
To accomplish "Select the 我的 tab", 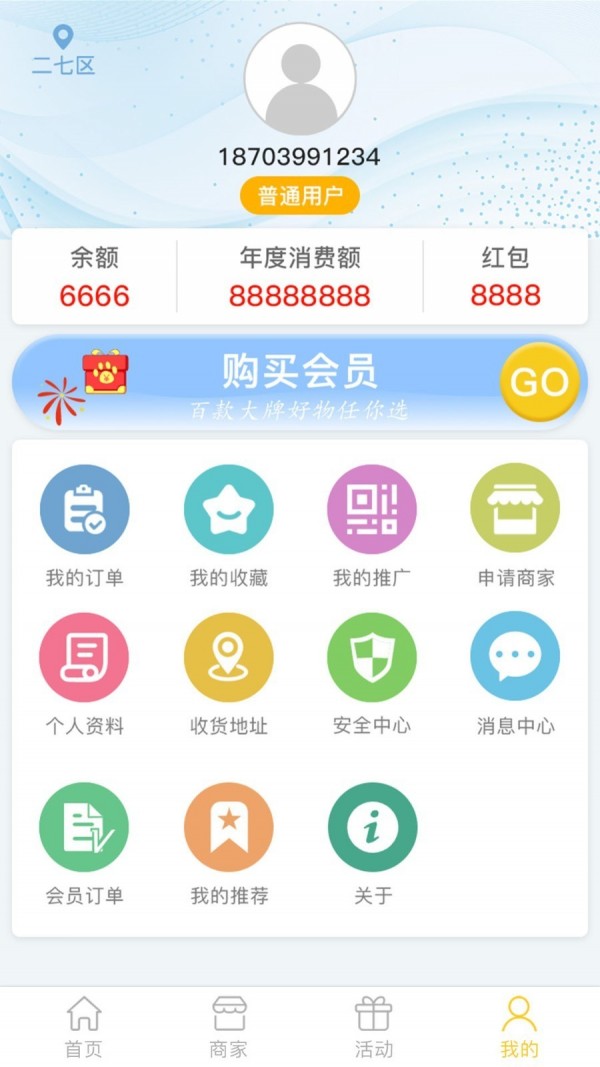I will pyautogui.click(x=519, y=1027).
